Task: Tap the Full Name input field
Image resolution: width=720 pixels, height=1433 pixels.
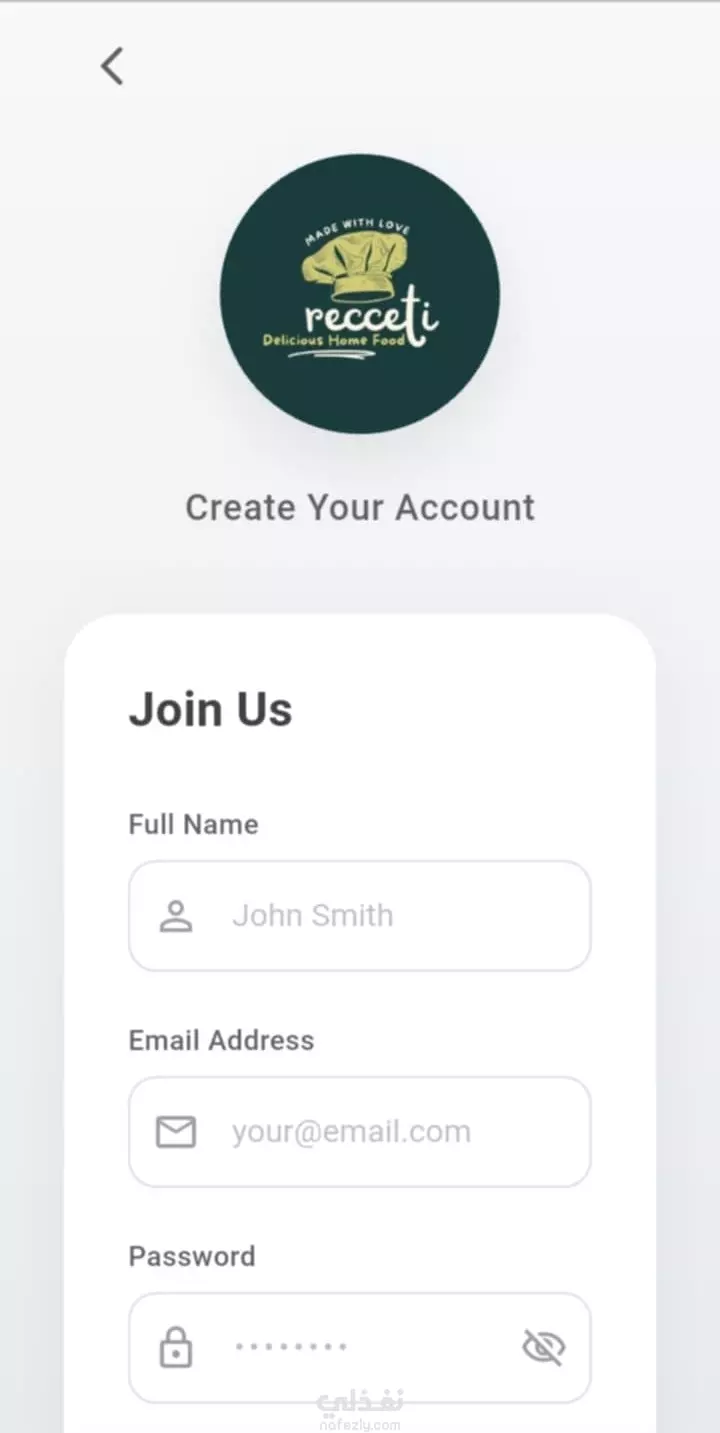Action: 360,916
